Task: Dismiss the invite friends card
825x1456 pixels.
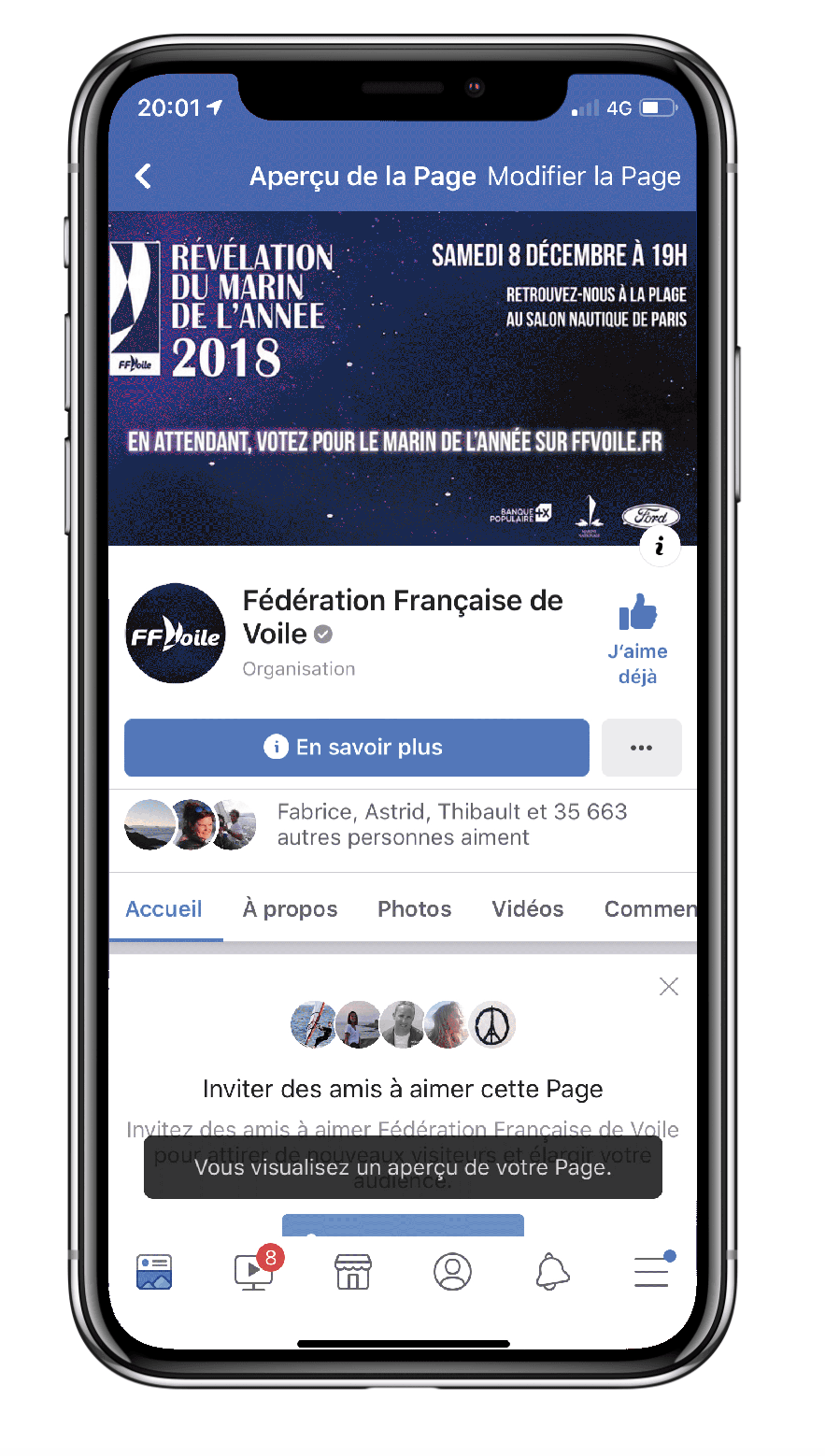Action: point(668,987)
